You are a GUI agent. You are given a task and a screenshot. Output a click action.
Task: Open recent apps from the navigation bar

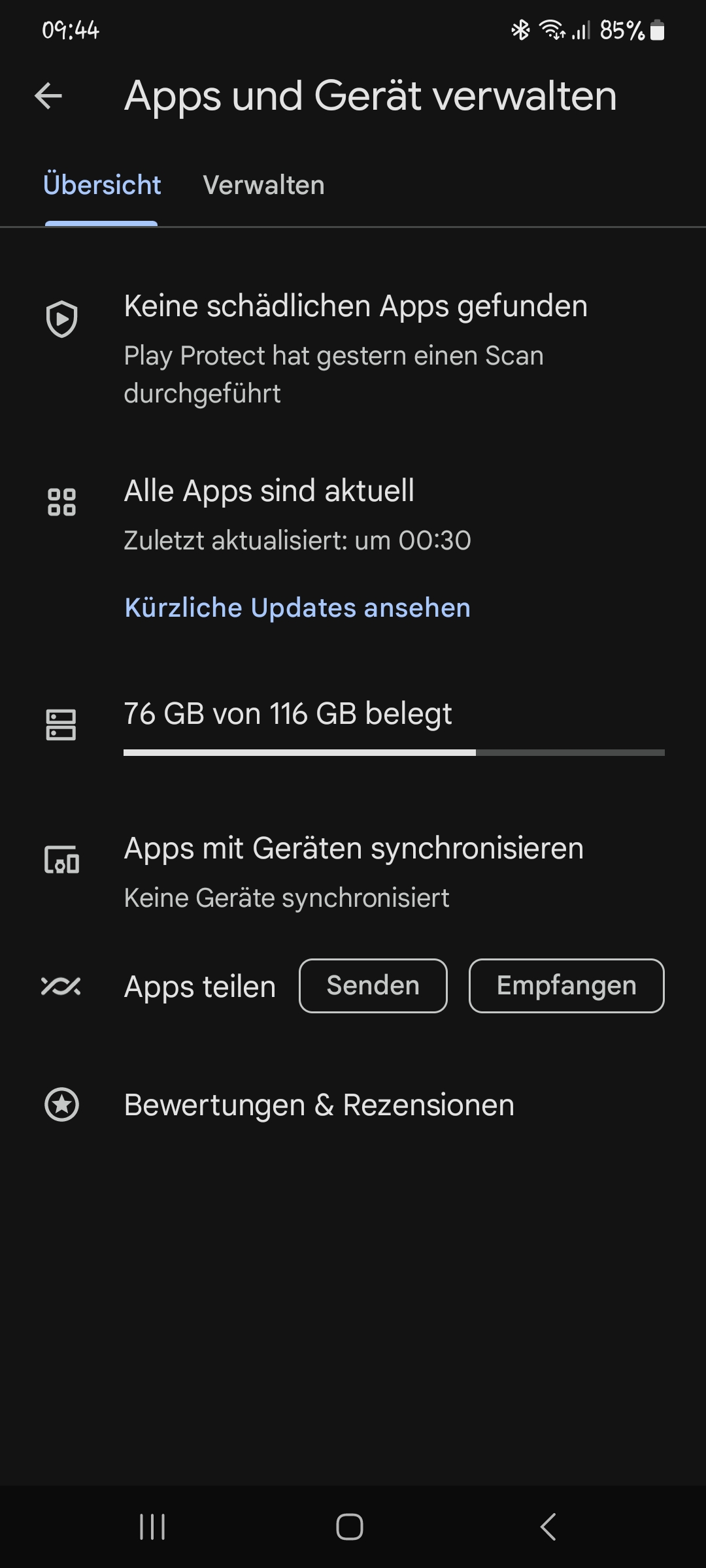click(x=152, y=1527)
